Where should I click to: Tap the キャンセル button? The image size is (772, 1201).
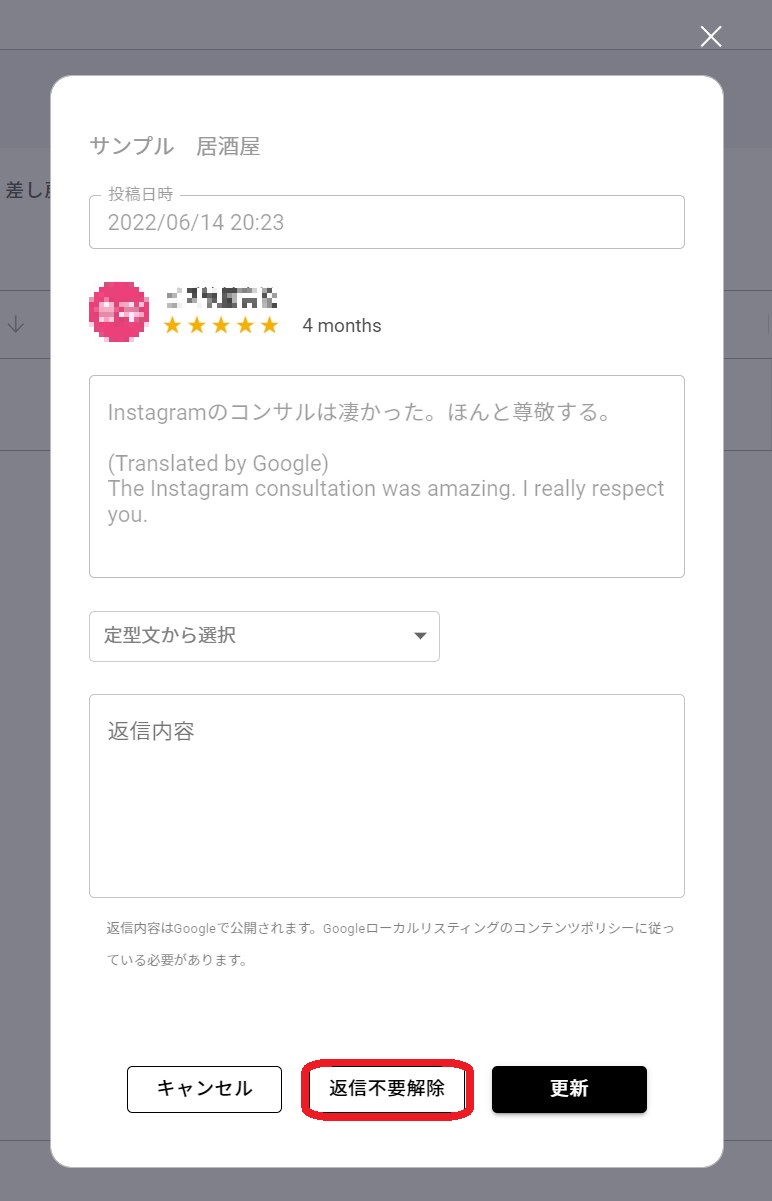[204, 1089]
